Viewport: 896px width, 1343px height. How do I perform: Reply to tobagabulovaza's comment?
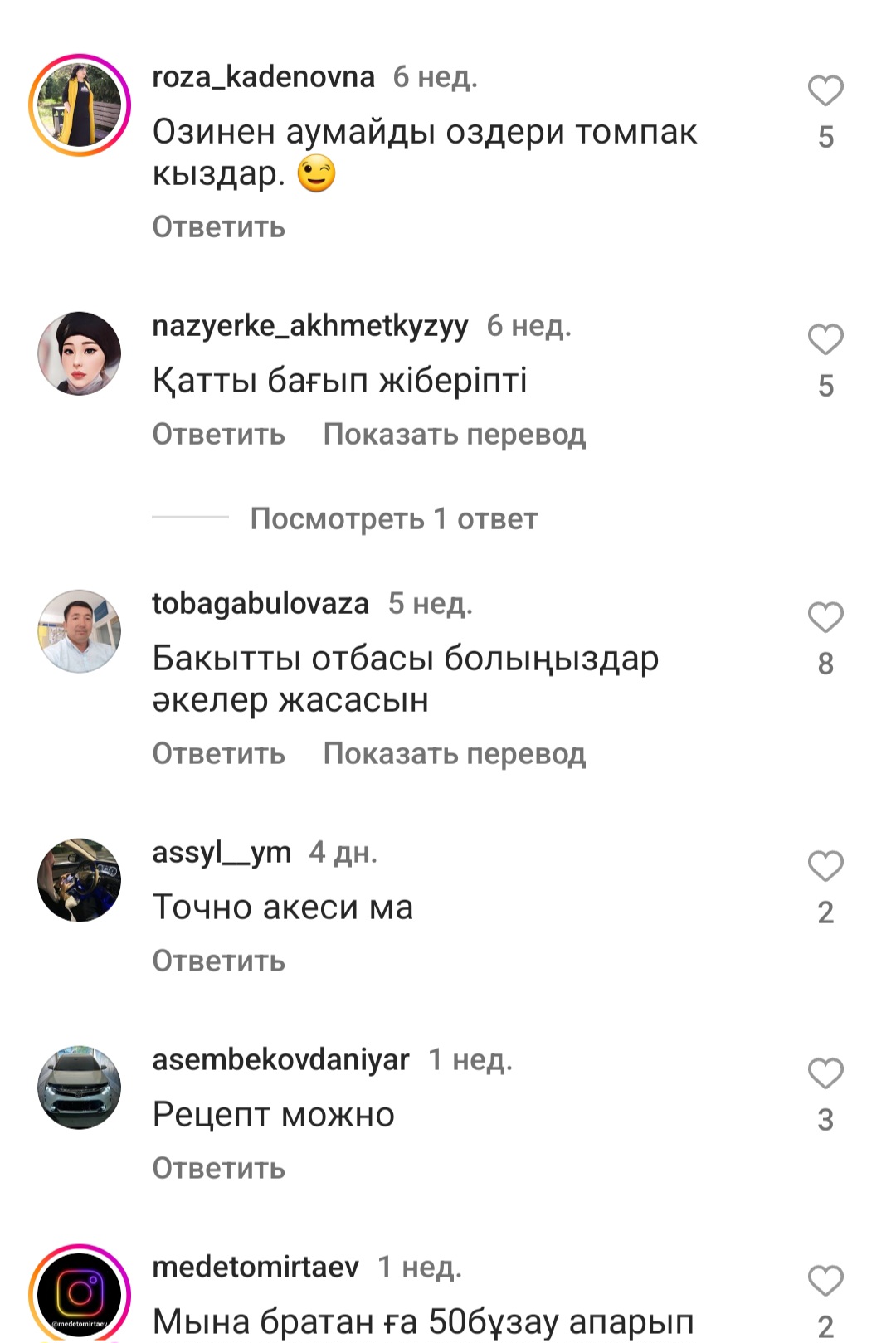218,753
